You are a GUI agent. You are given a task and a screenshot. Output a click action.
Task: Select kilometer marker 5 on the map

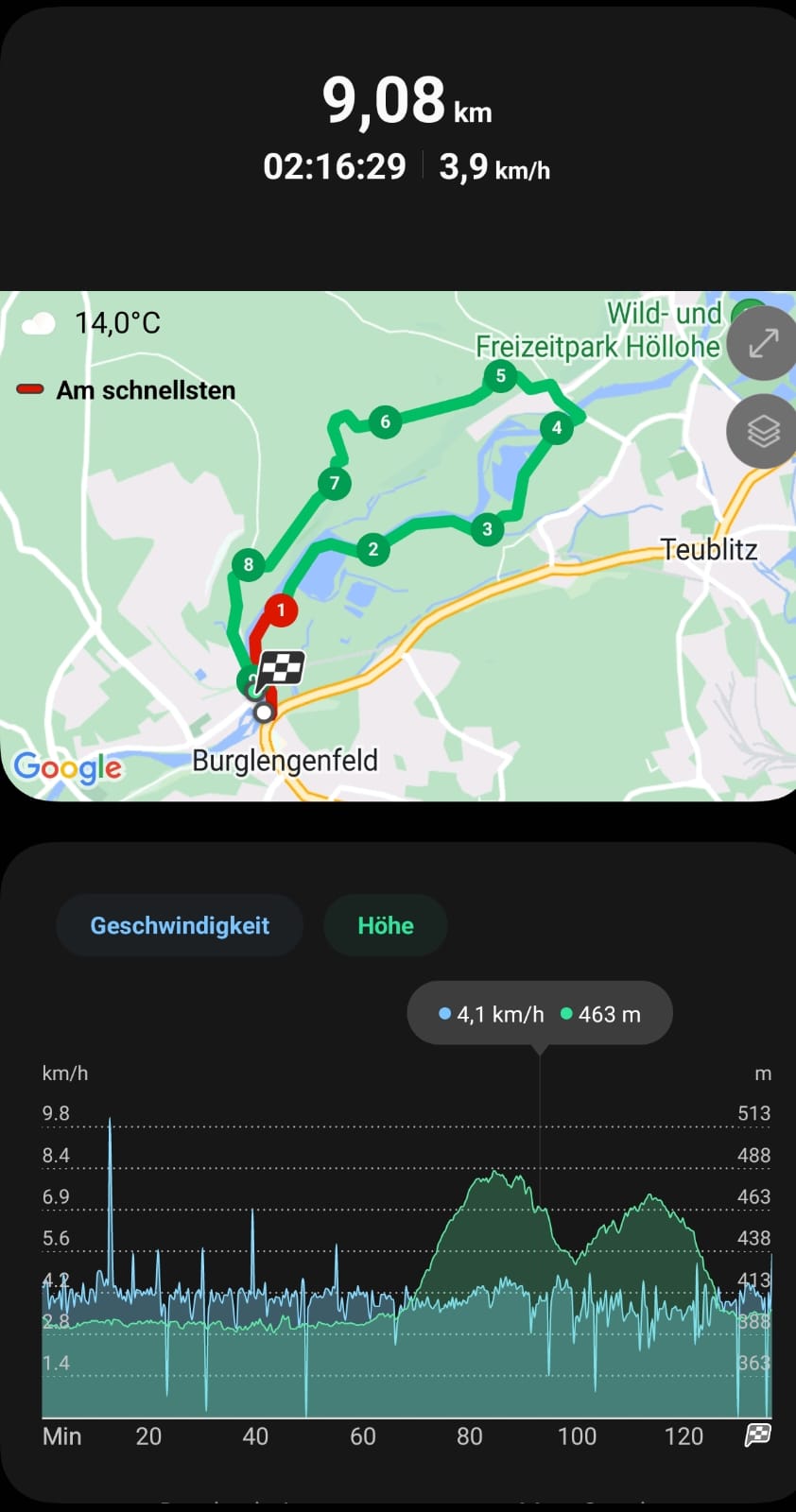pyautogui.click(x=500, y=375)
